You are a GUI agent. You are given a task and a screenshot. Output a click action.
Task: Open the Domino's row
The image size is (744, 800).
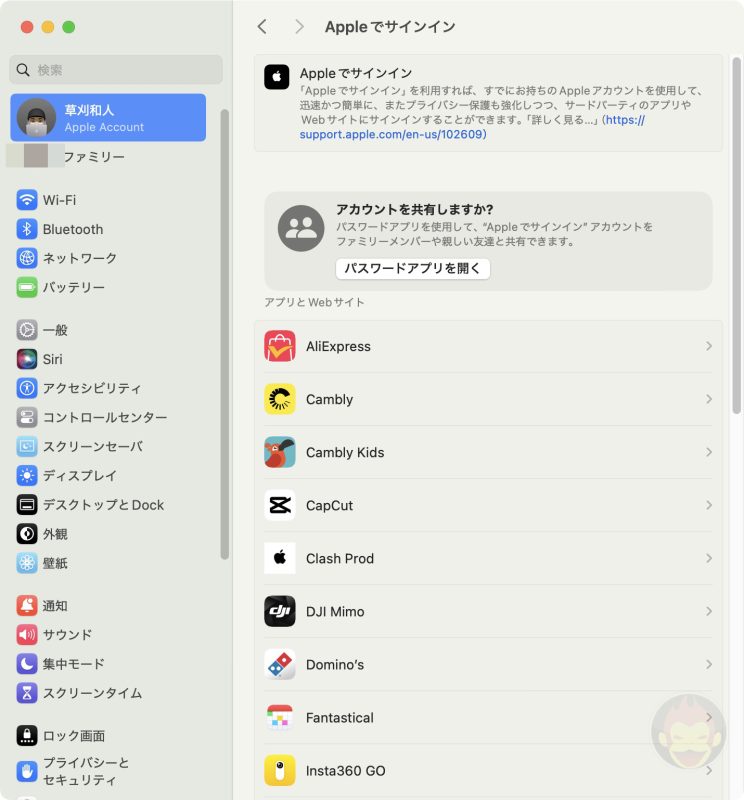[x=488, y=664]
